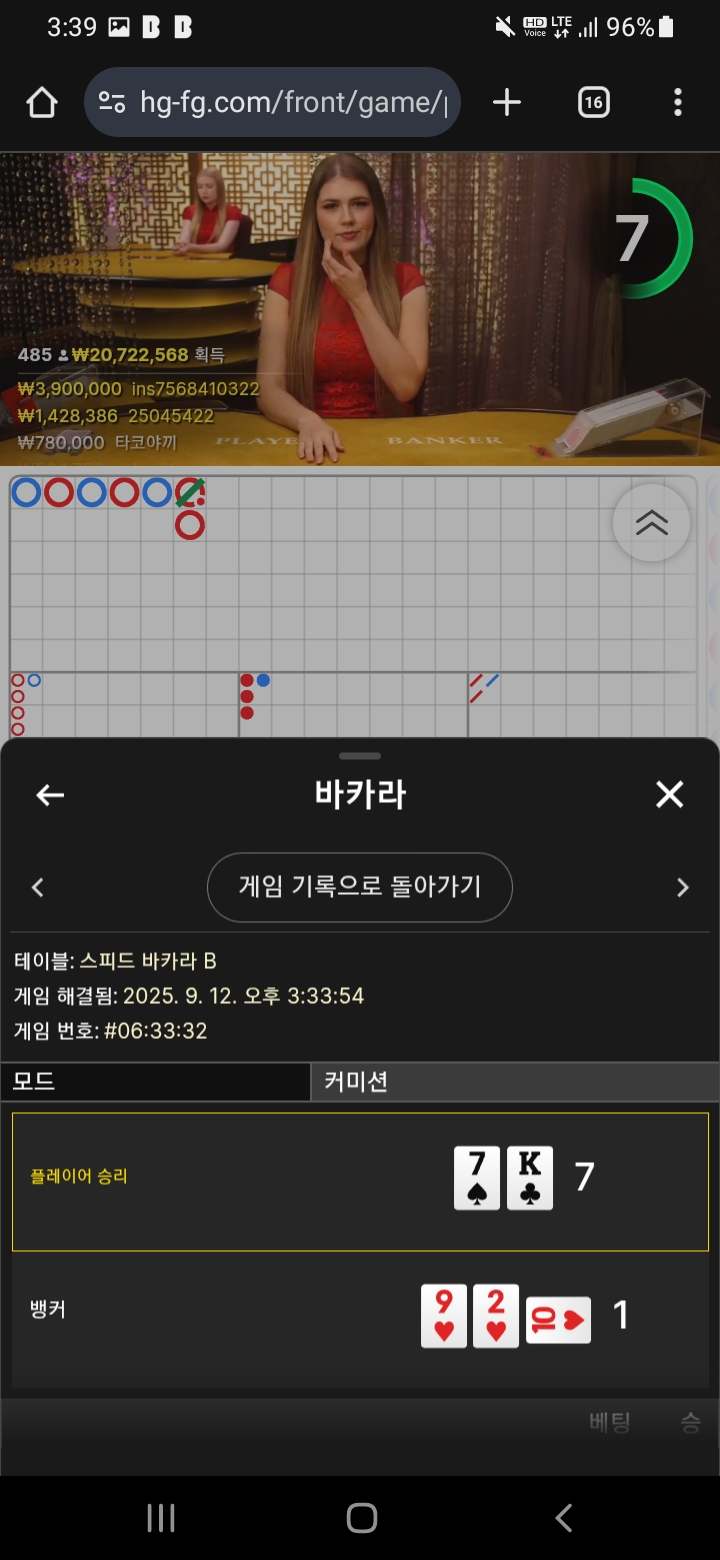Show the previous game record

point(38,887)
